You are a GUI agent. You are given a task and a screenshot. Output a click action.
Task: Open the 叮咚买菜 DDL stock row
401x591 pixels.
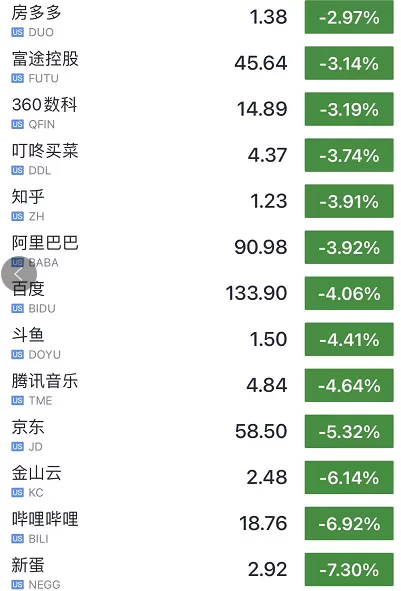(x=200, y=155)
